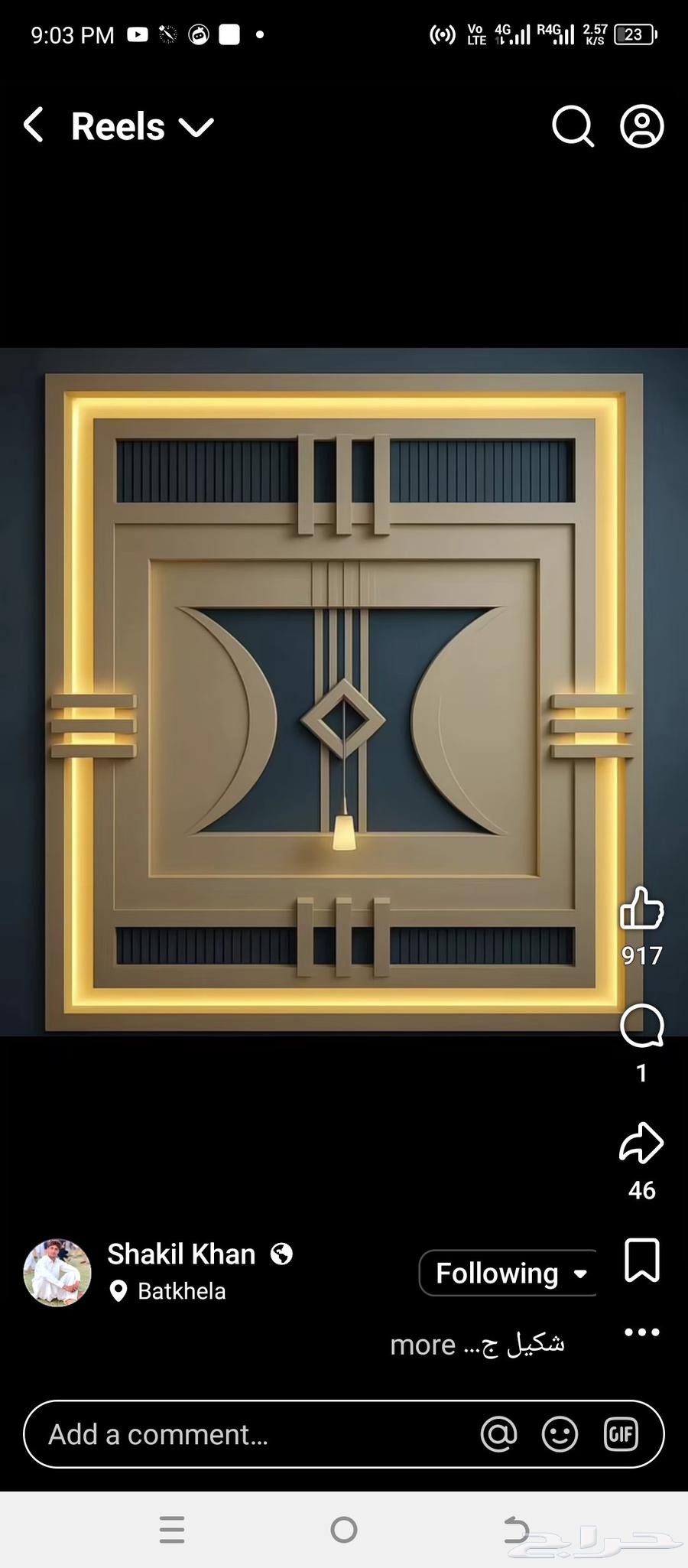Viewport: 688px width, 1568px height.
Task: Like this reel
Action: 641,909
